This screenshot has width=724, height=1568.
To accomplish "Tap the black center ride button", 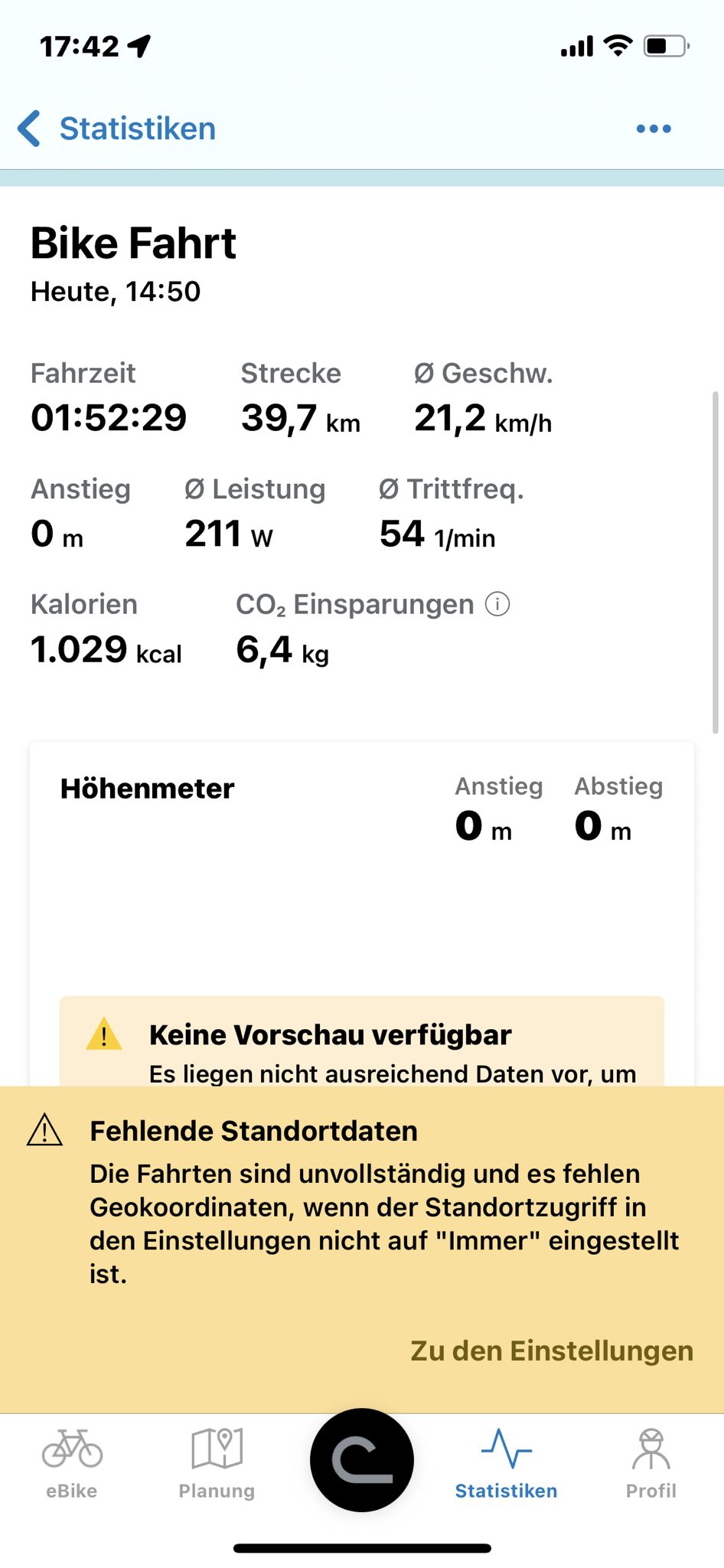I will coord(362,1460).
